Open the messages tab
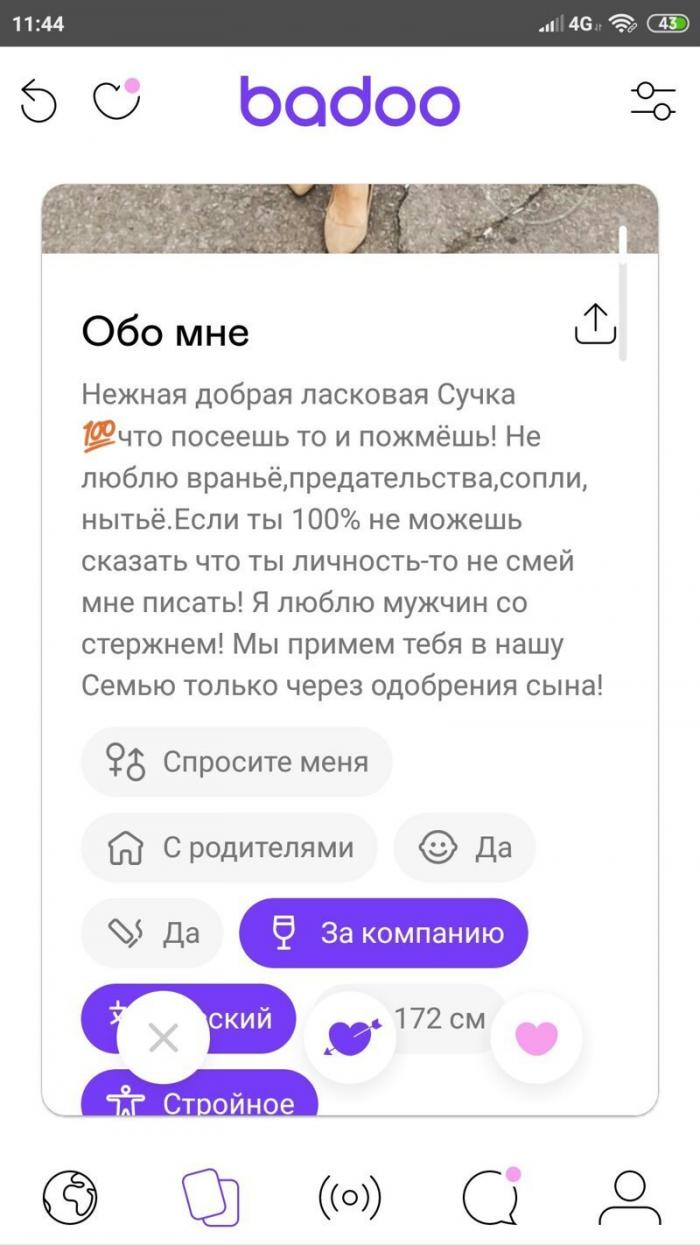 490,1195
